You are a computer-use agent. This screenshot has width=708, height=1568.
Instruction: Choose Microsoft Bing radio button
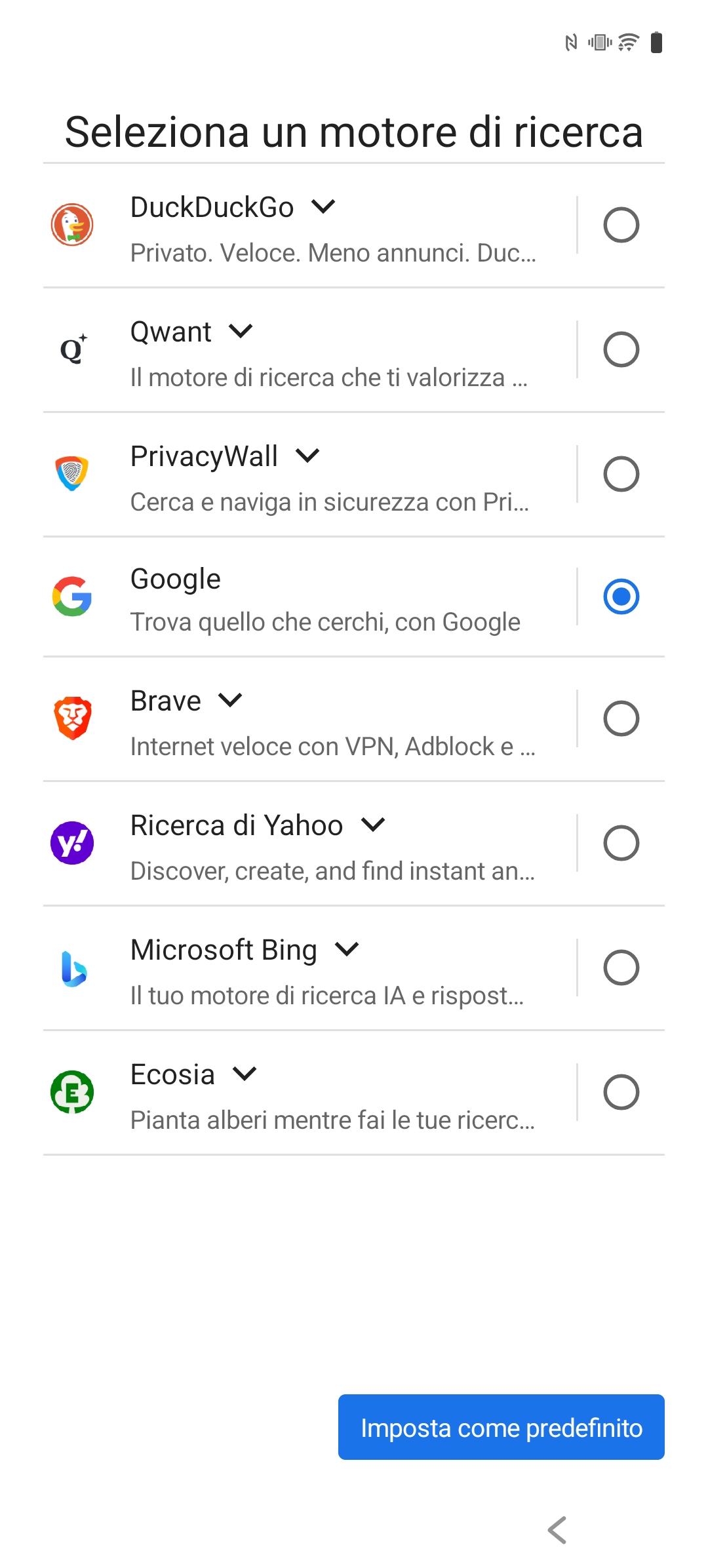coord(621,968)
